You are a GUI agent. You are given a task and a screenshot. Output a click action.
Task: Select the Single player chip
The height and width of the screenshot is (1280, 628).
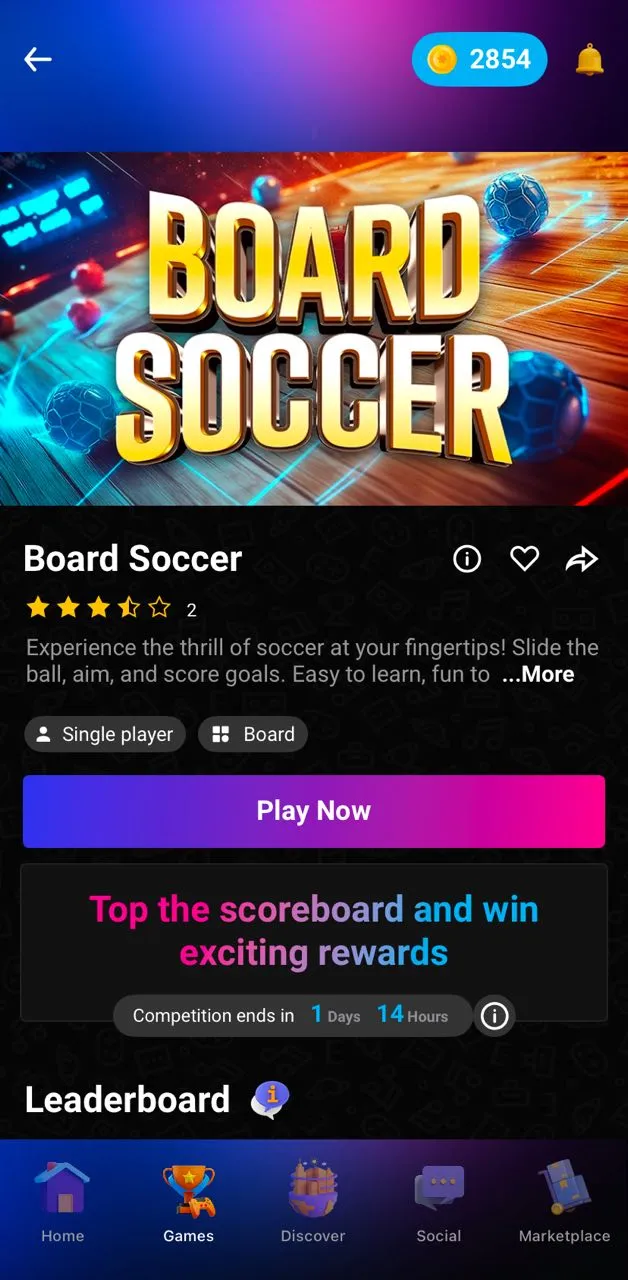(x=105, y=734)
